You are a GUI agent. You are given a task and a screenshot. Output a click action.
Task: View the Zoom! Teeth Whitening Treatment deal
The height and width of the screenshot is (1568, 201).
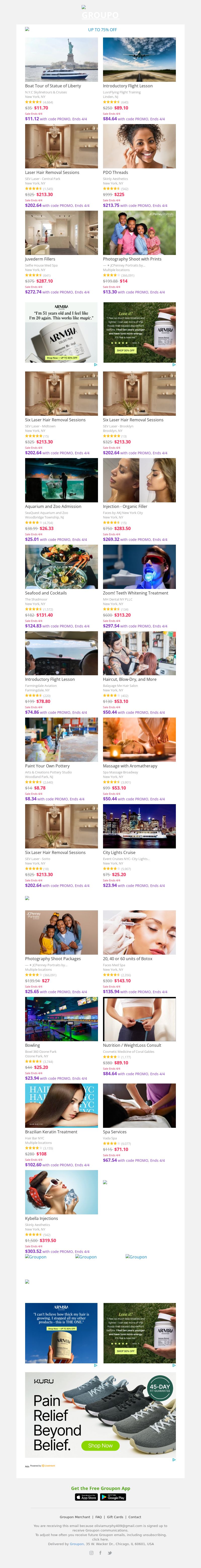click(x=139, y=567)
